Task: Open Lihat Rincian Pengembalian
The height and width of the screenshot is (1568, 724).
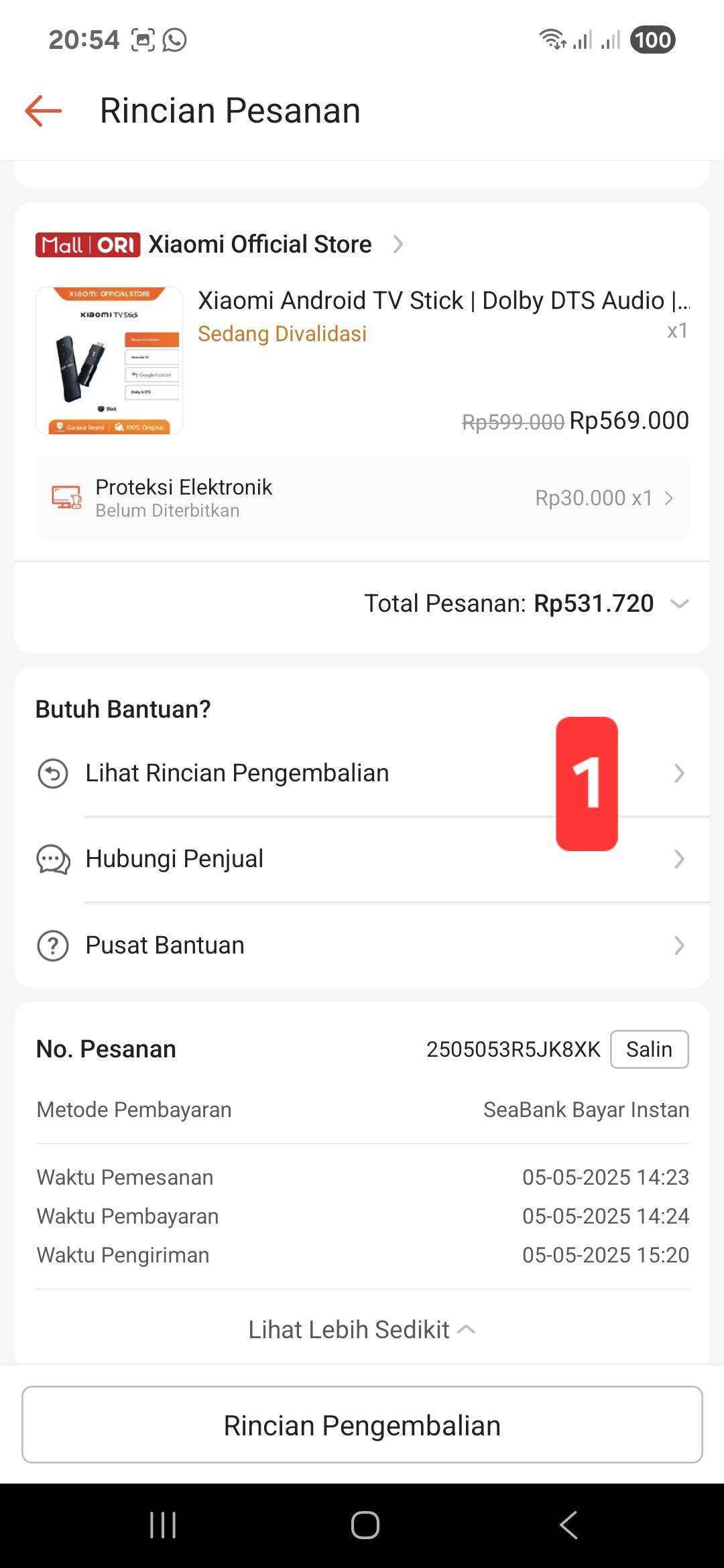Action: pyautogui.click(x=362, y=773)
